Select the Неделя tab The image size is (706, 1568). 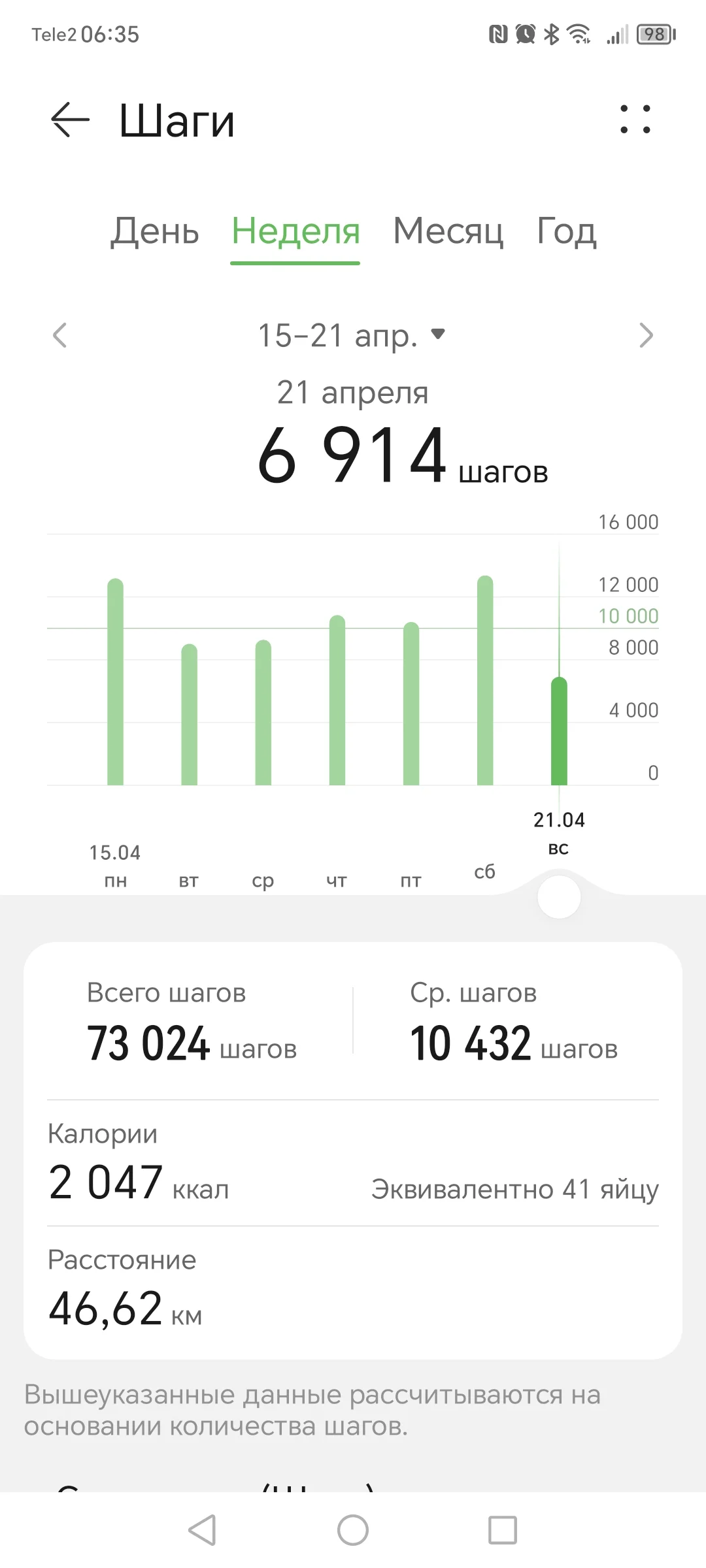(x=295, y=231)
